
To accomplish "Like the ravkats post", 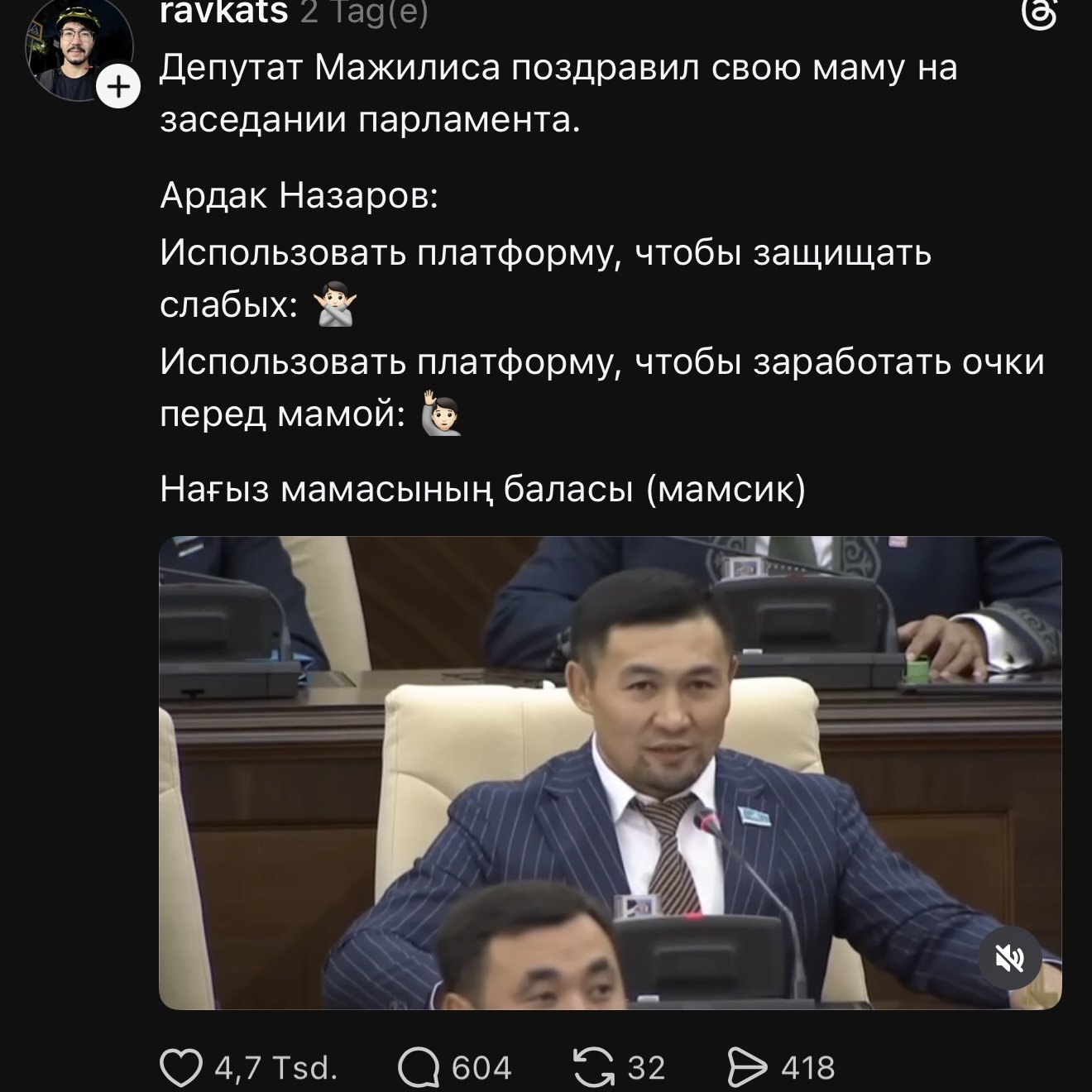I will coord(181,1067).
